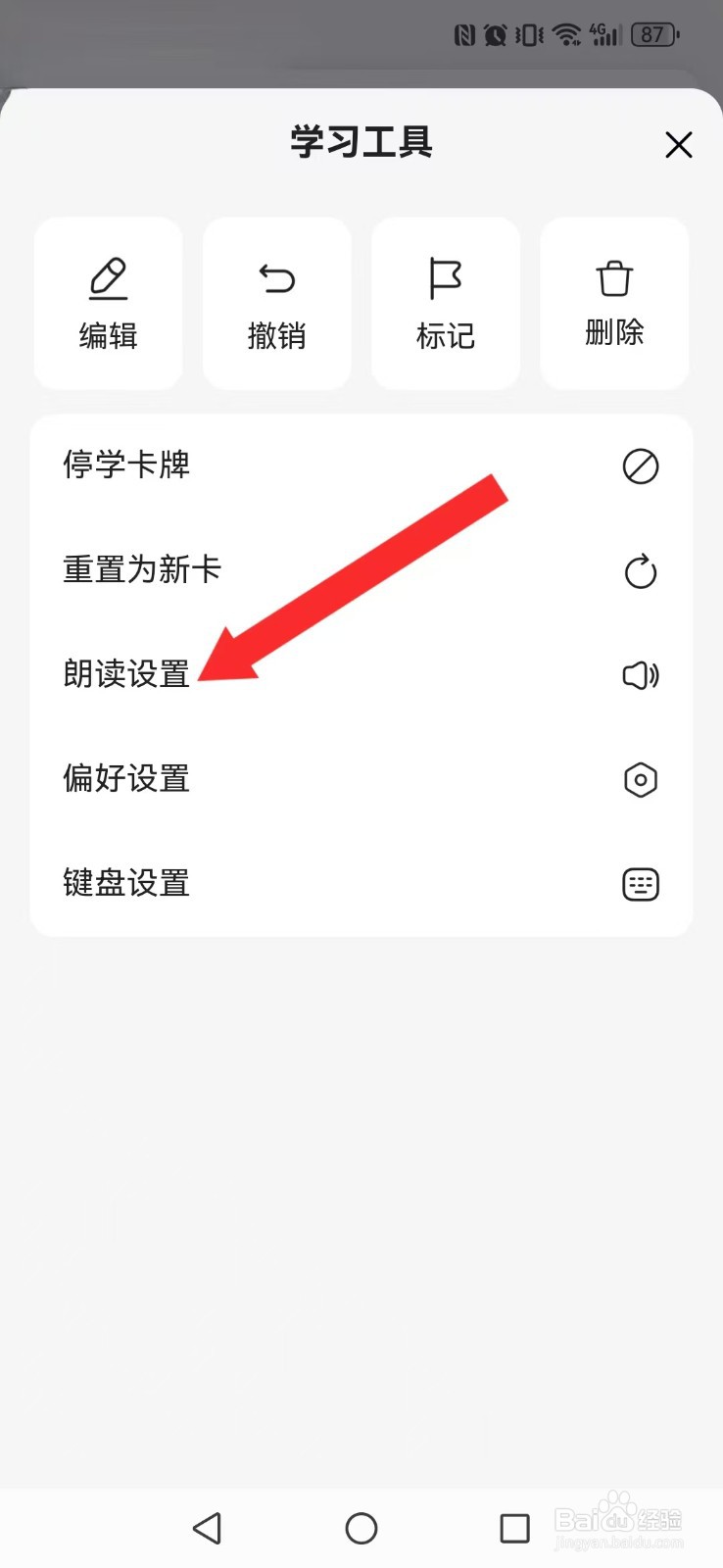Tap the circular reset icon next to 重置为新卡
This screenshot has width=723, height=1568.
[x=640, y=571]
